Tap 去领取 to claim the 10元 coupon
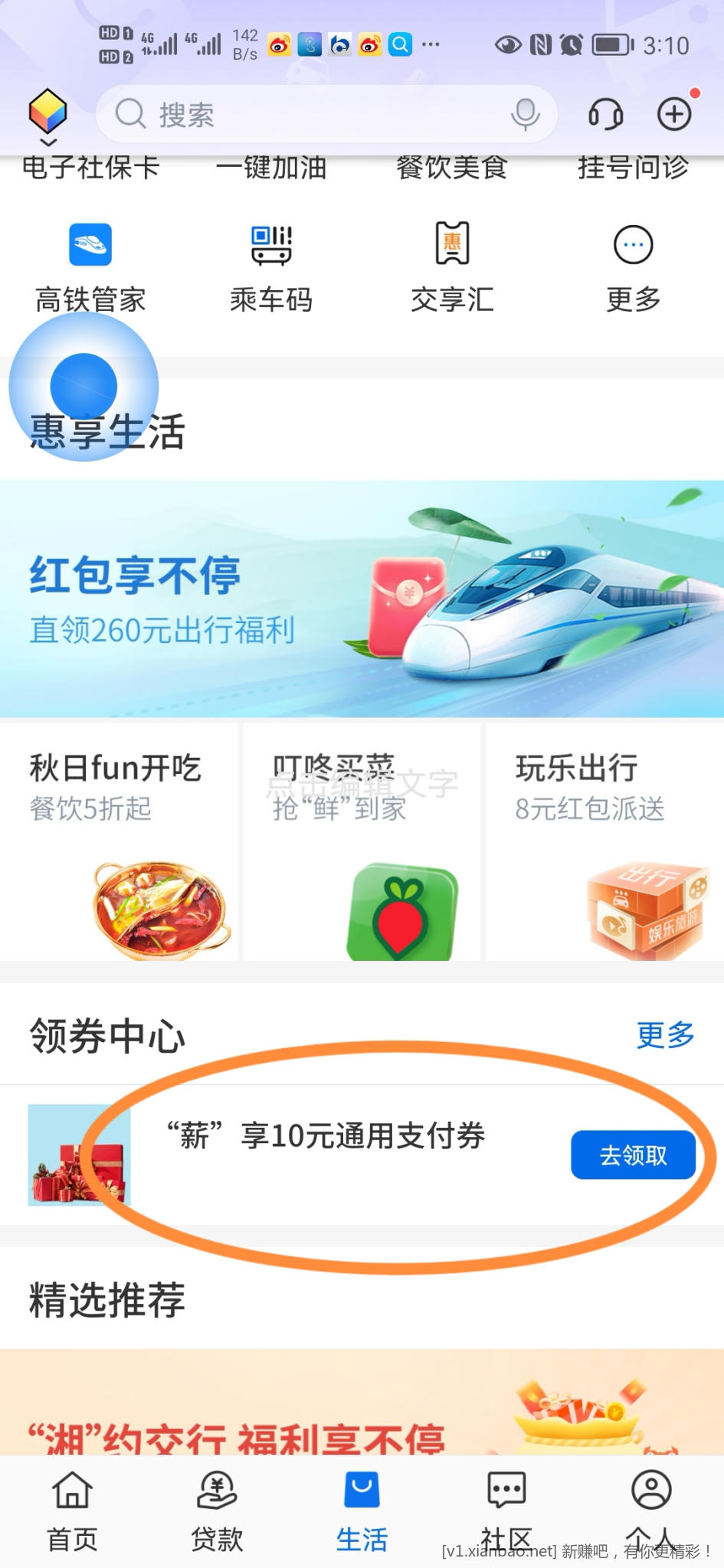Image resolution: width=724 pixels, height=1568 pixels. click(x=633, y=1155)
